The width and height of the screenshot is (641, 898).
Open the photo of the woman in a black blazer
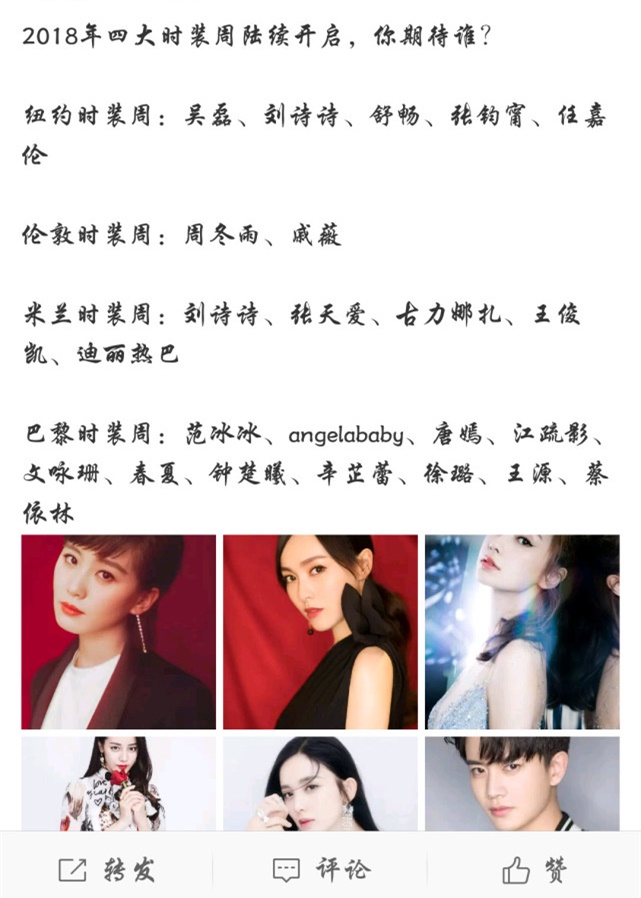coord(118,632)
